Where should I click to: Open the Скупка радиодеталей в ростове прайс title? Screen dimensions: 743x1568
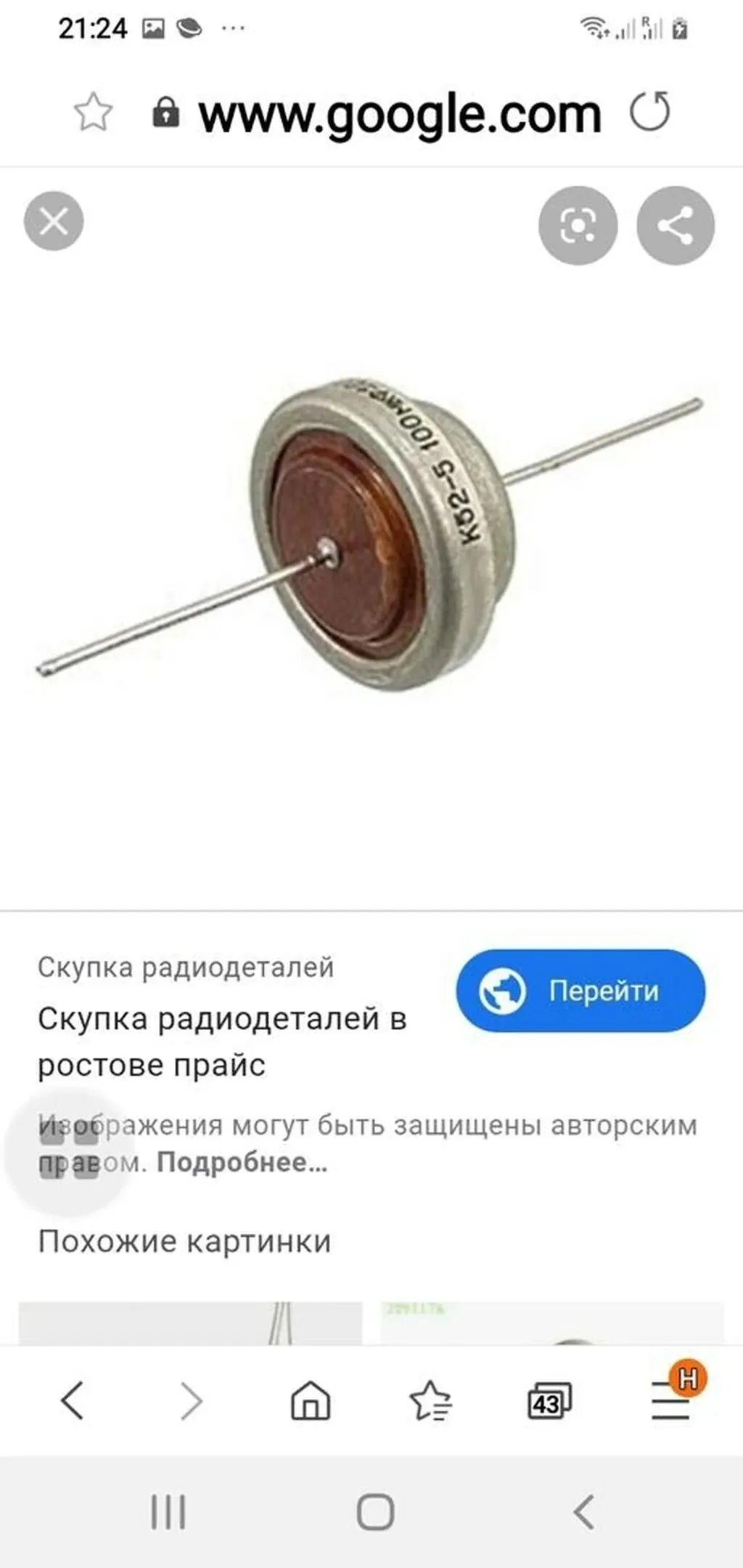click(222, 1042)
